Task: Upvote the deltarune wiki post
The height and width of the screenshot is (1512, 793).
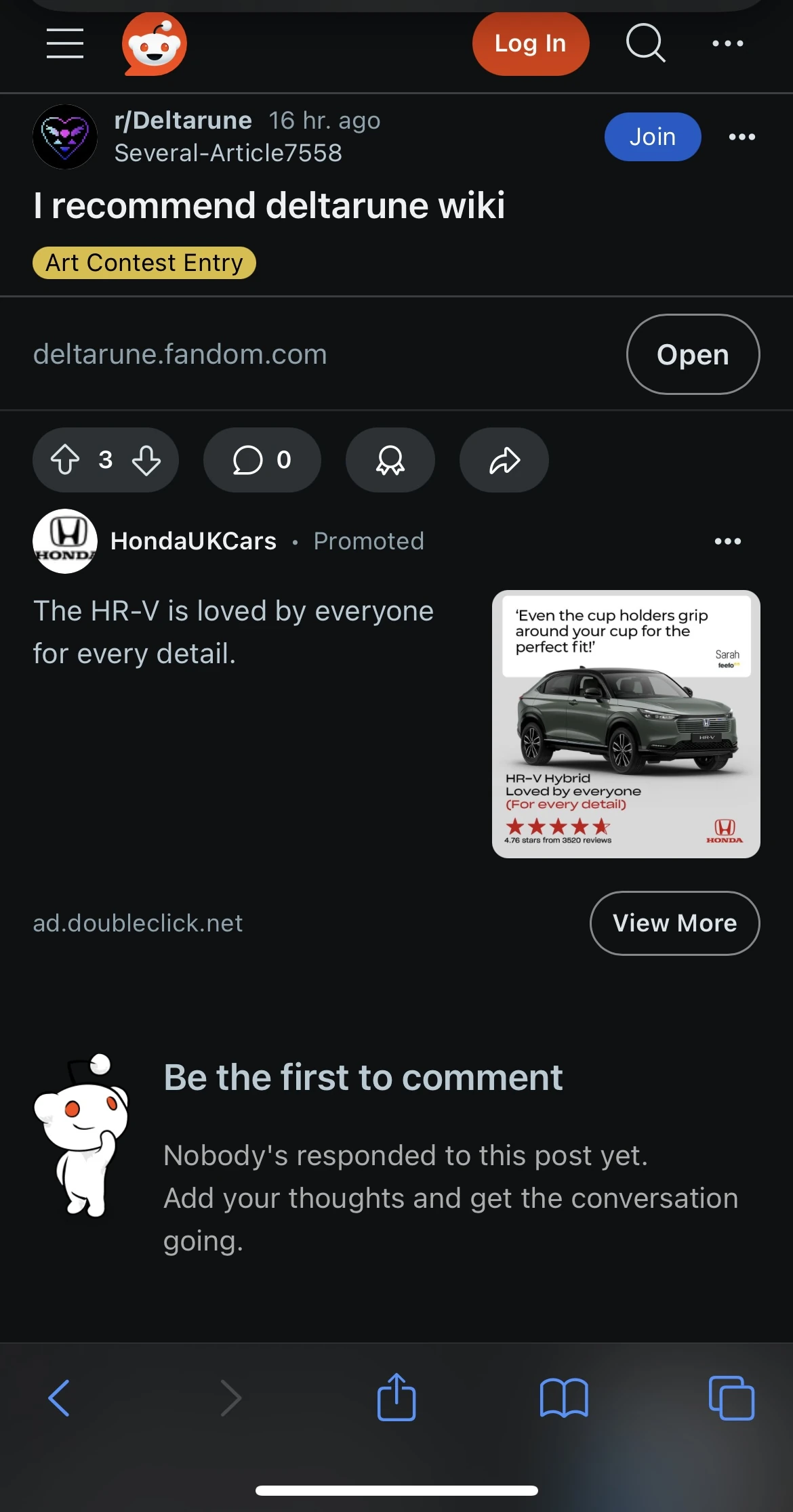Action: [x=65, y=460]
